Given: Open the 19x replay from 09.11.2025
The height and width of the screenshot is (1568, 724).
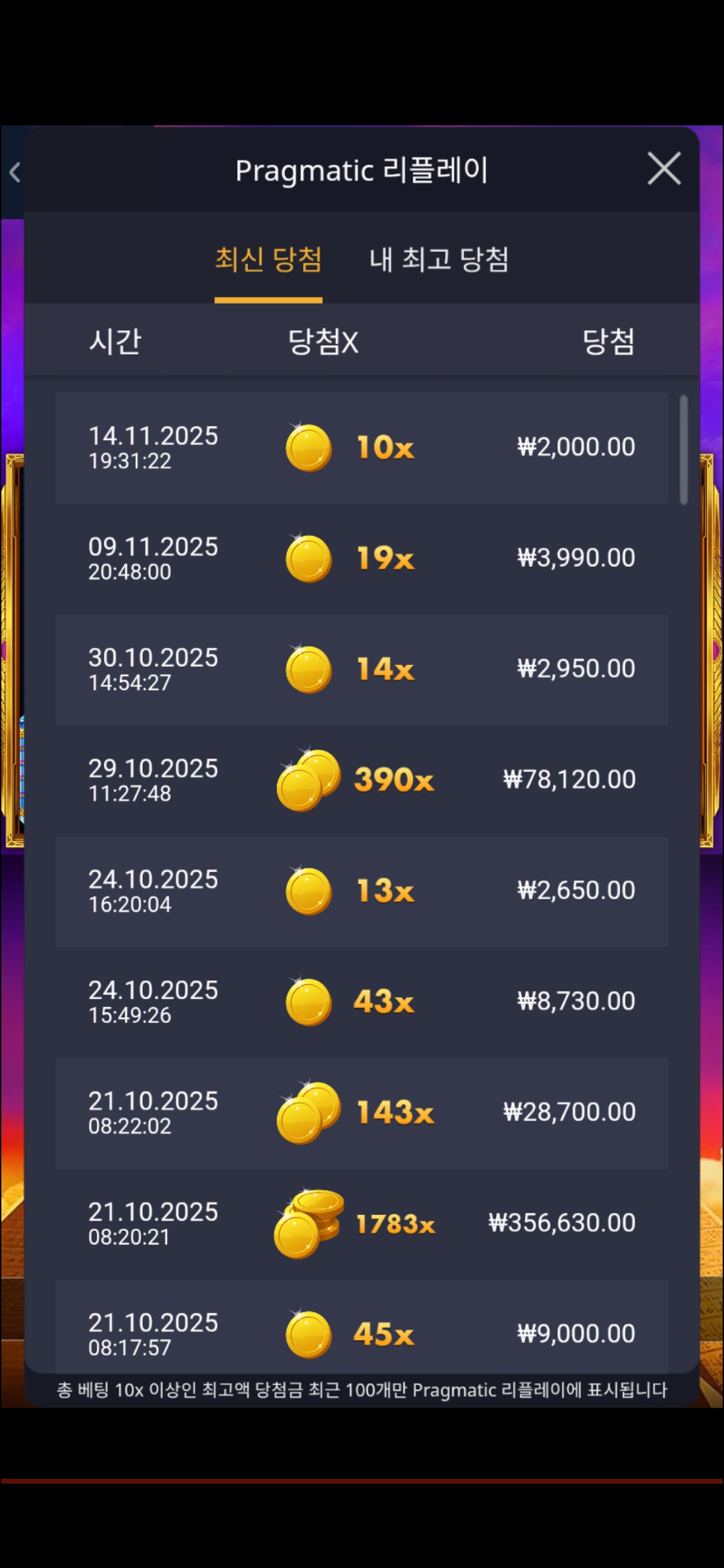Looking at the screenshot, I should click(362, 558).
